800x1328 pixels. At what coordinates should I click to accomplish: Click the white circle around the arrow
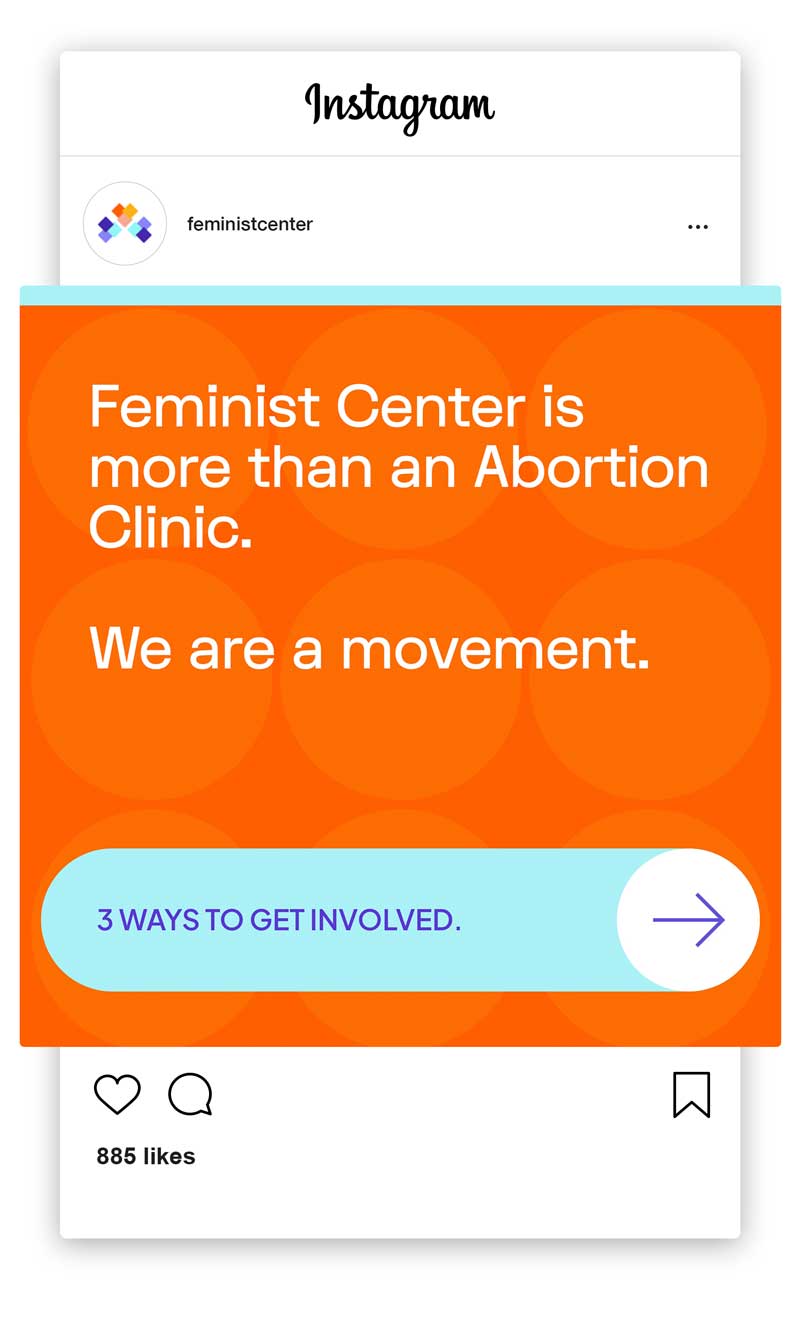[688, 919]
